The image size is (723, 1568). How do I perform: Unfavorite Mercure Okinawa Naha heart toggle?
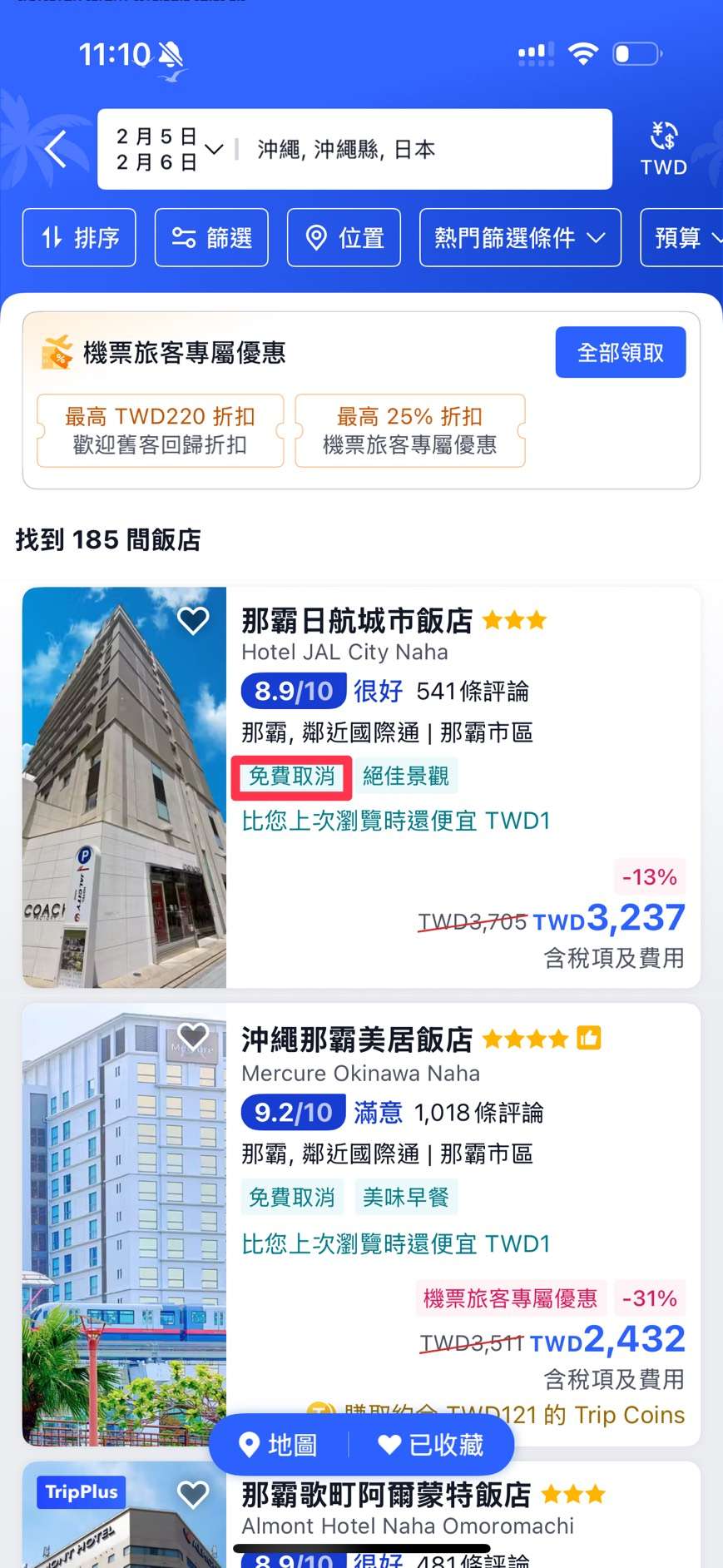[192, 1037]
